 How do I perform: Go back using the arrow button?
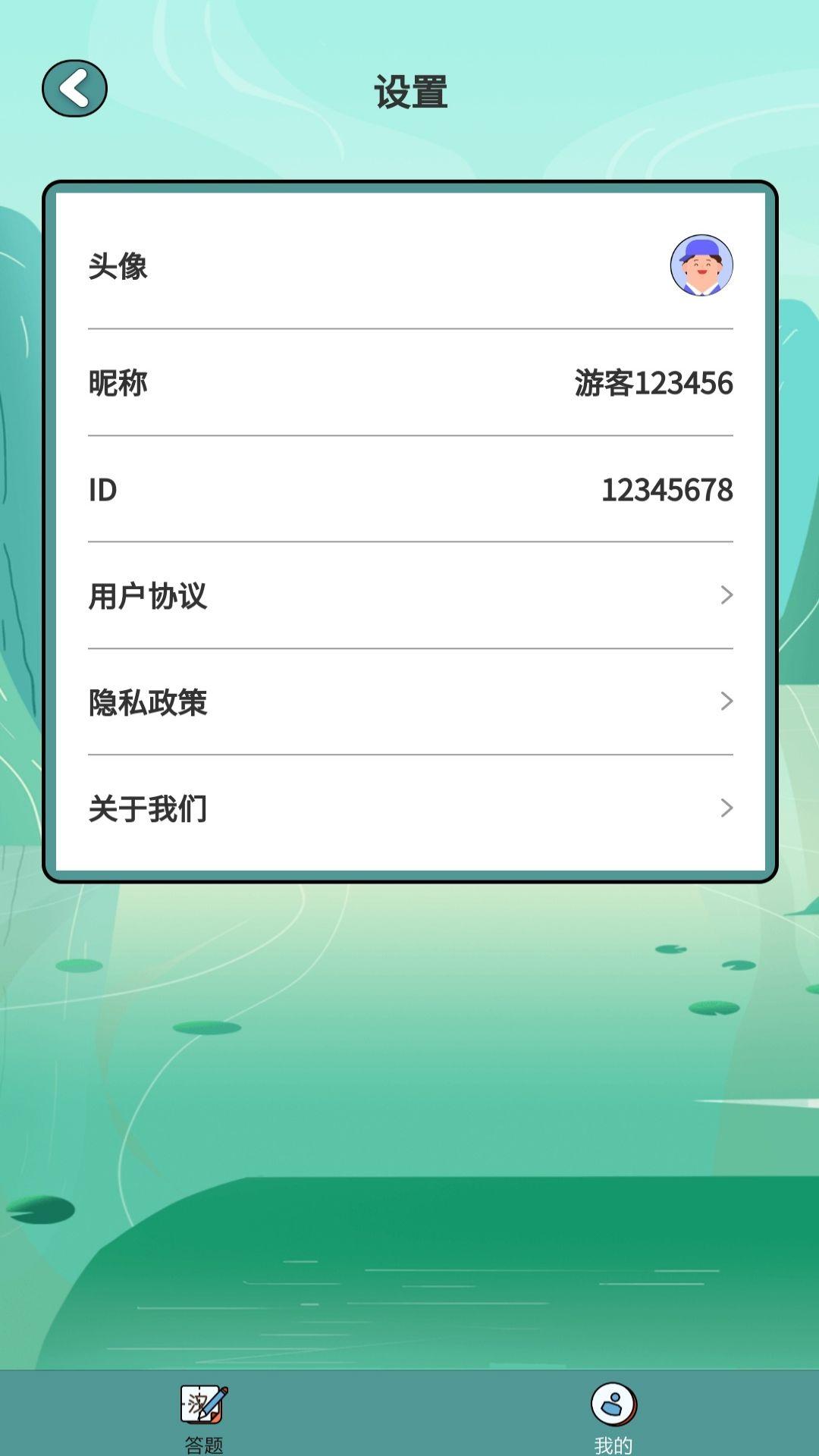click(x=74, y=89)
